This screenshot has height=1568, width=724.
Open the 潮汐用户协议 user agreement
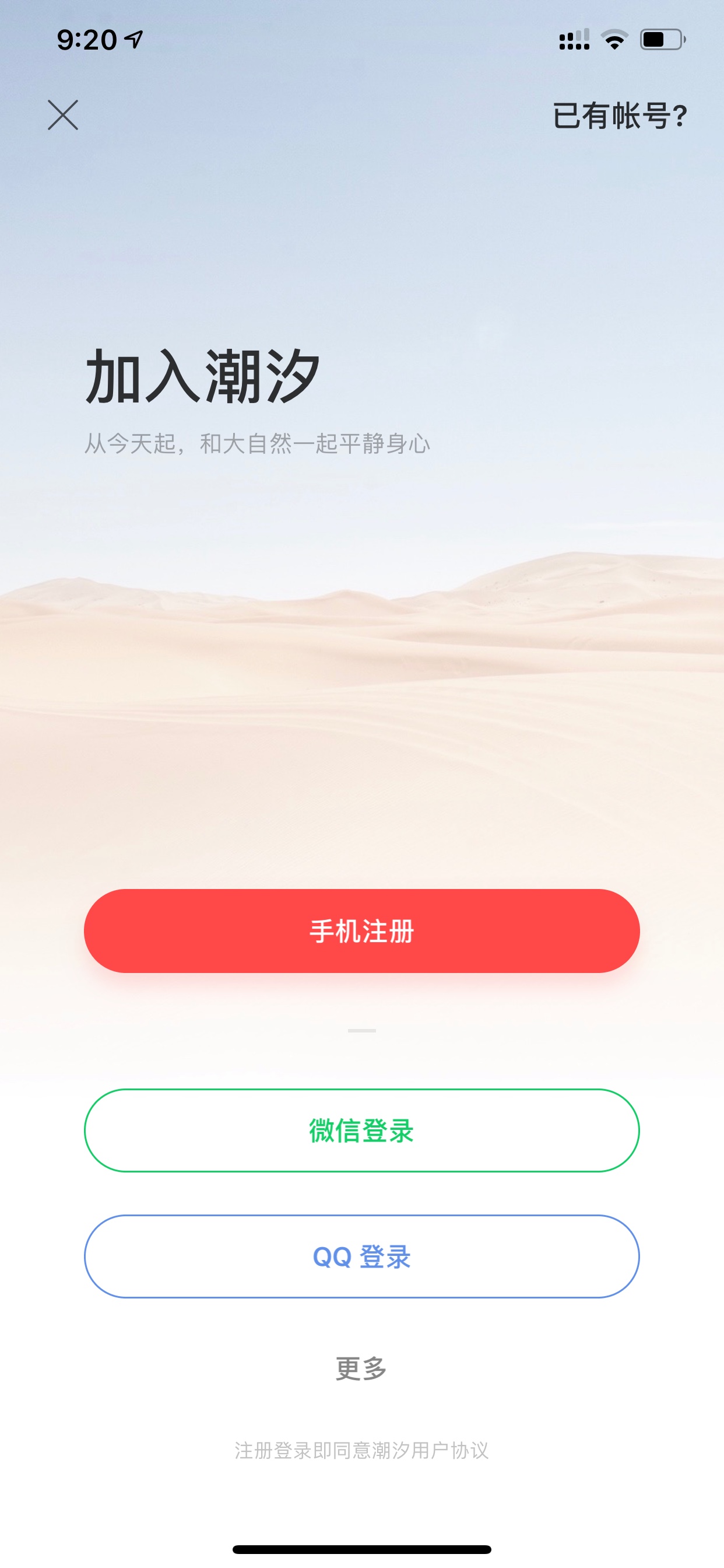pyautogui.click(x=430, y=1450)
